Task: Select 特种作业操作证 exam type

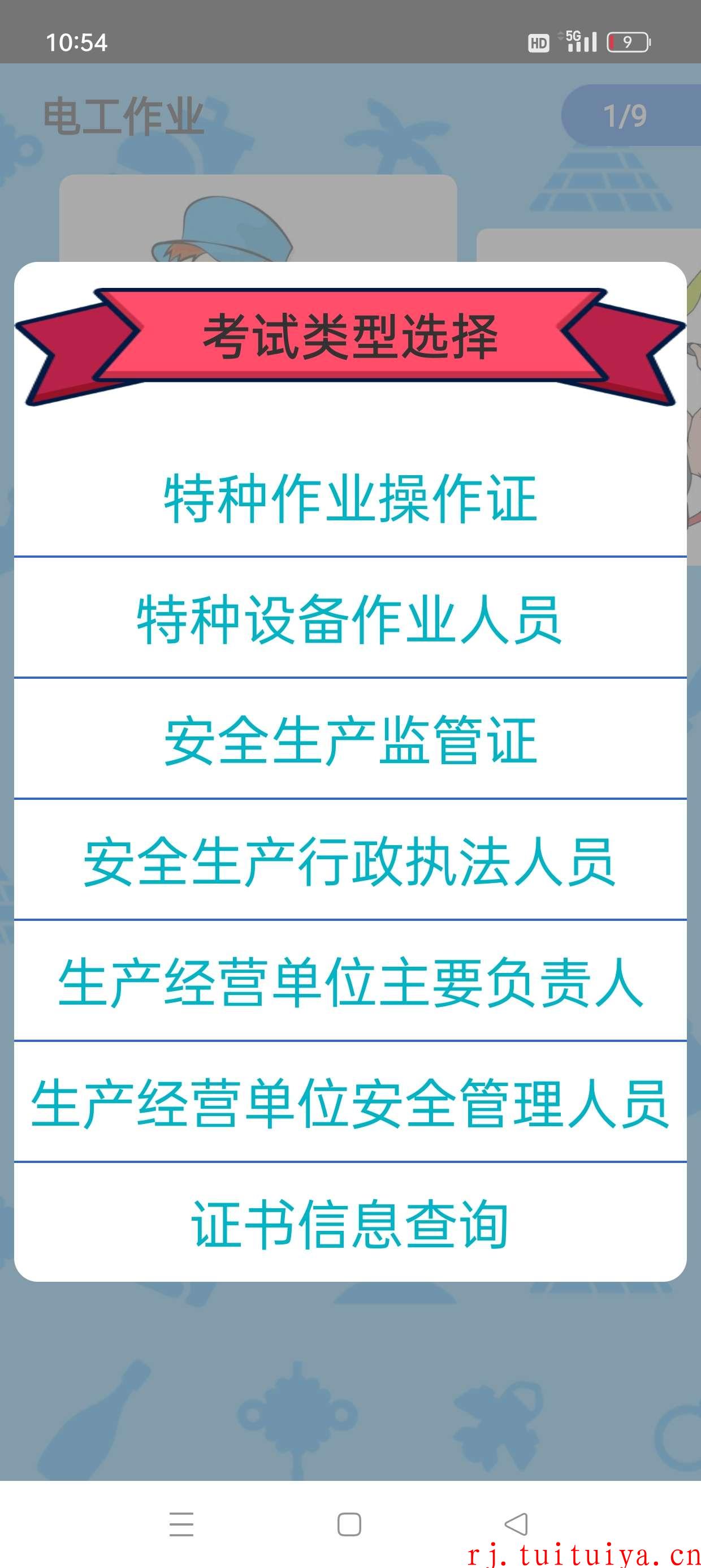Action: click(350, 499)
